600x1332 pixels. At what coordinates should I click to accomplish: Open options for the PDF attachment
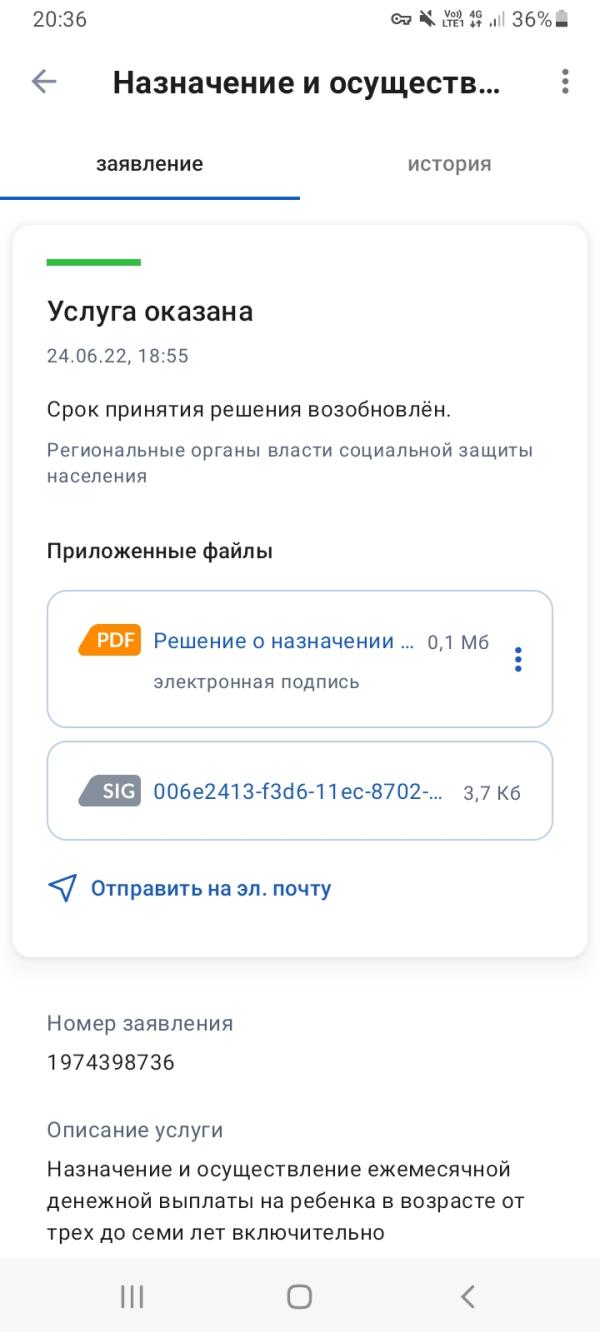(518, 659)
